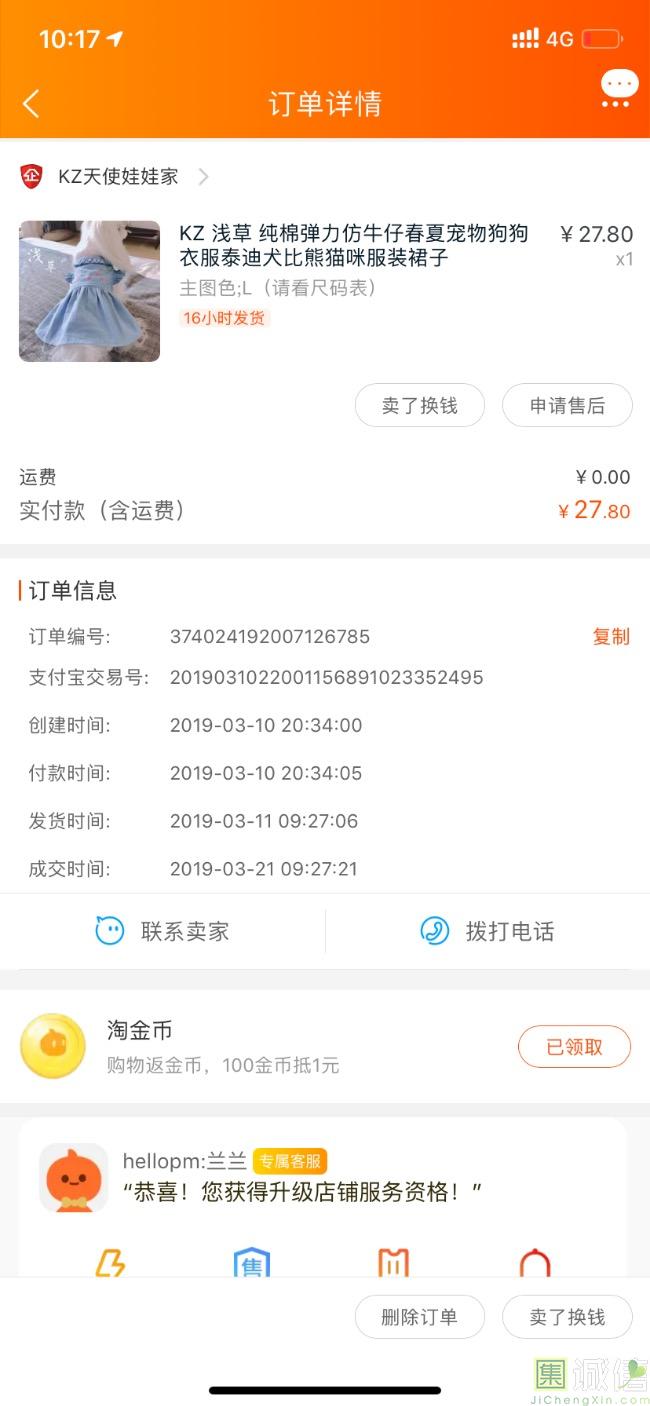Tap 卖了换钱 under the product

(419, 405)
